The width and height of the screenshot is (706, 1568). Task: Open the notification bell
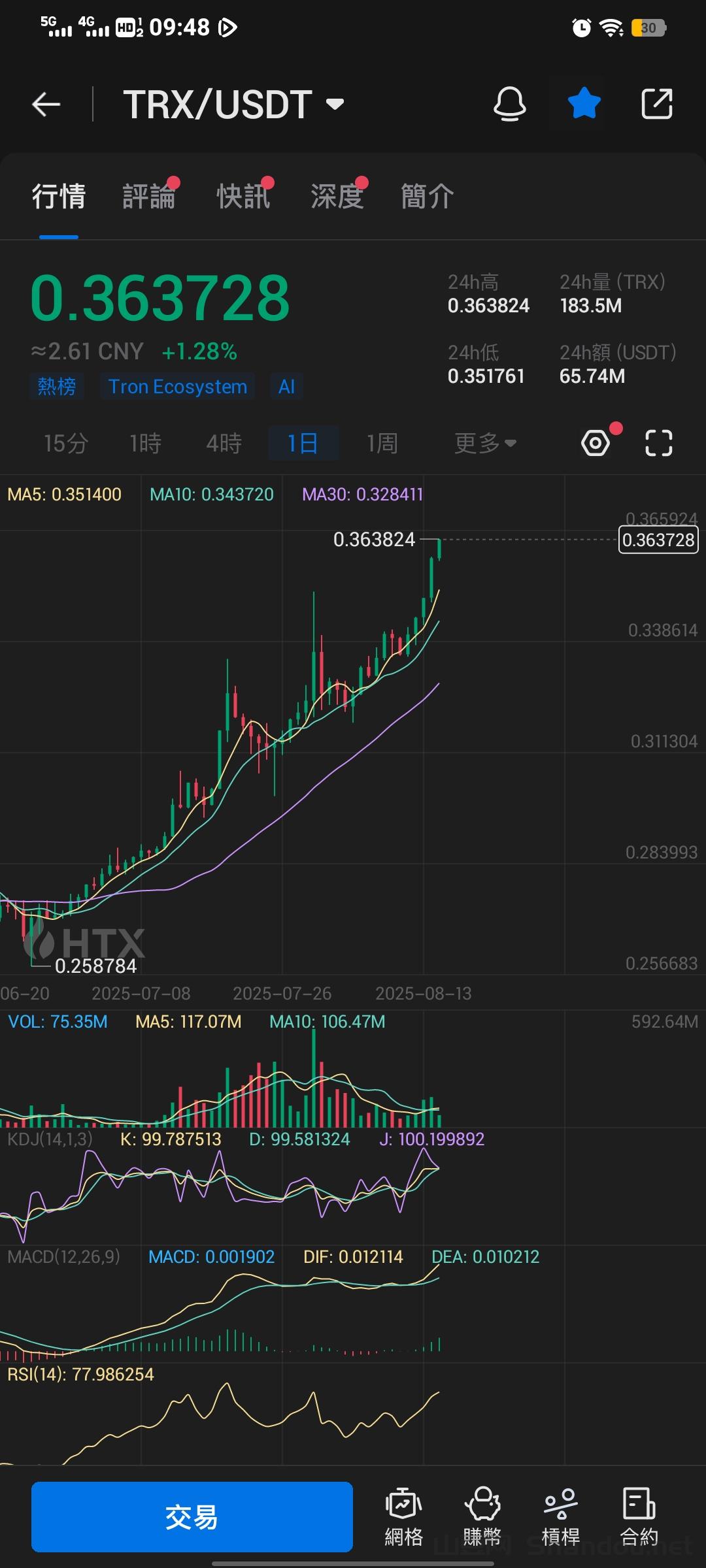(x=511, y=103)
